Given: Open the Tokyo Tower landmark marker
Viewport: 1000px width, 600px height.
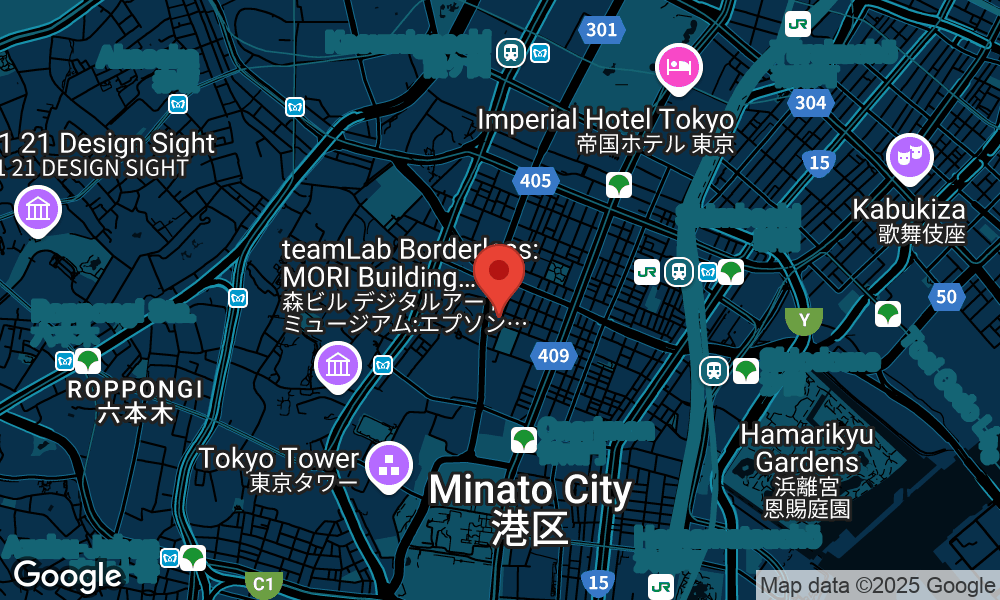Looking at the screenshot, I should [389, 465].
